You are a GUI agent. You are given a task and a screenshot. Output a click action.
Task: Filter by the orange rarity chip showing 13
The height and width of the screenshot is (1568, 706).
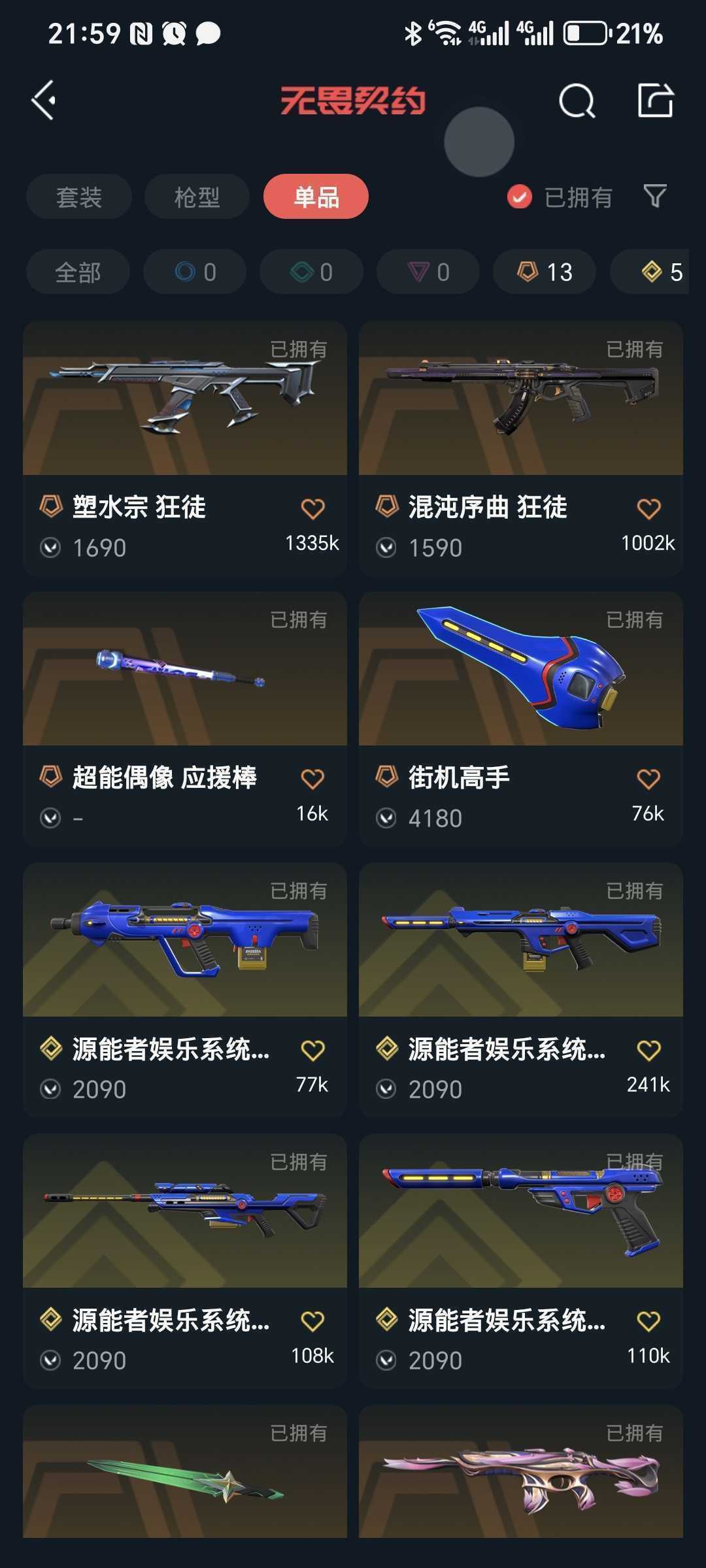pyautogui.click(x=544, y=272)
